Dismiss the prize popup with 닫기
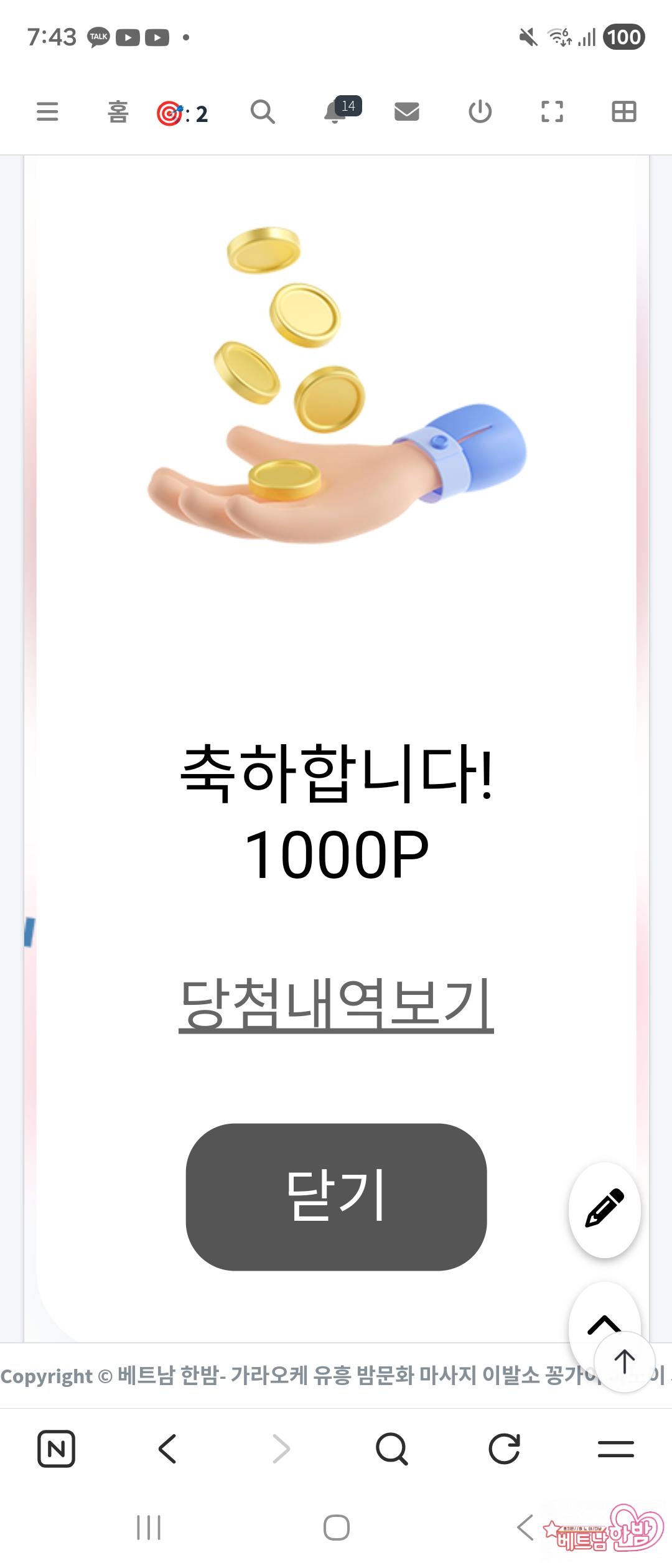672x1568 pixels. pyautogui.click(x=336, y=1196)
